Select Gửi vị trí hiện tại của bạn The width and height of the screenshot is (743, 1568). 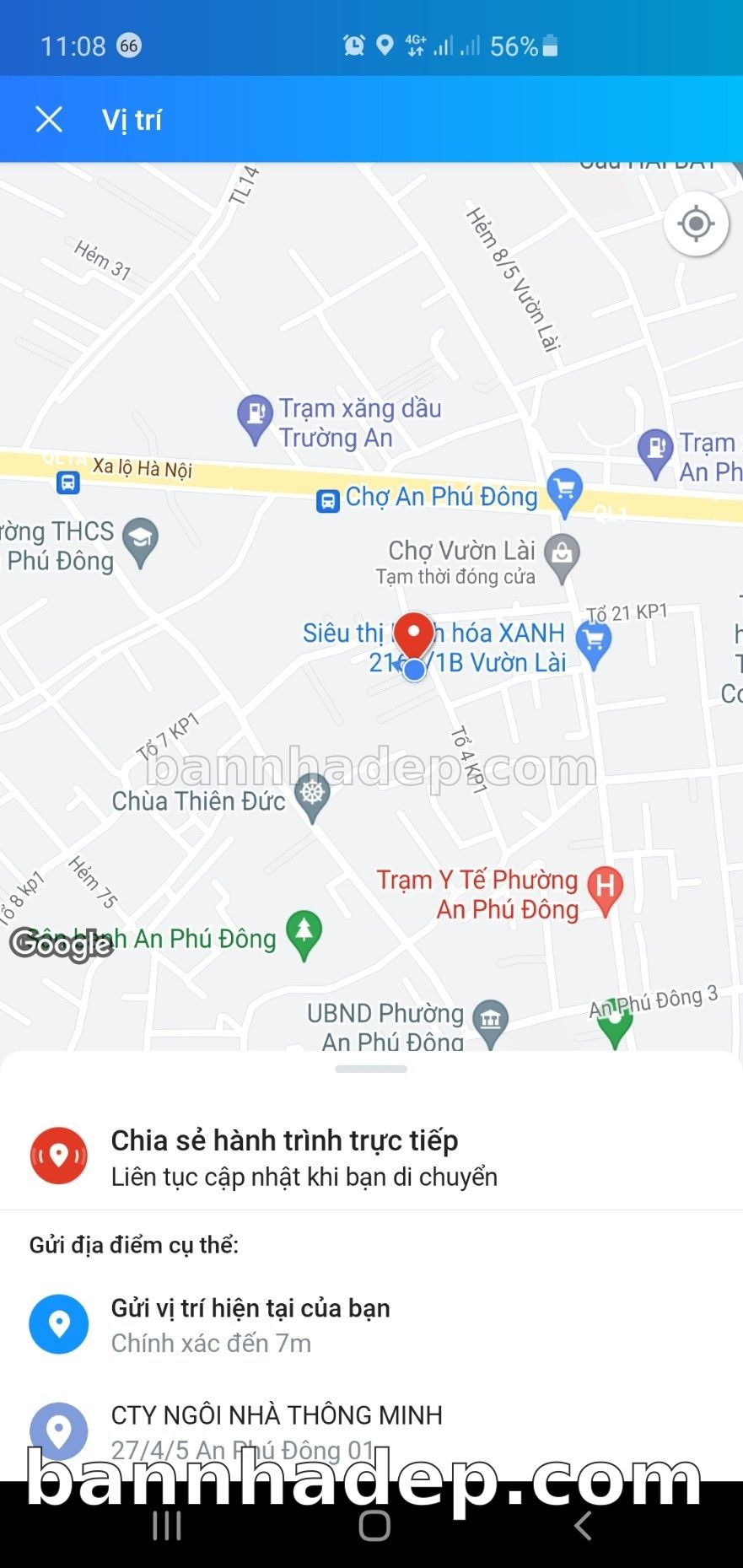(250, 1324)
